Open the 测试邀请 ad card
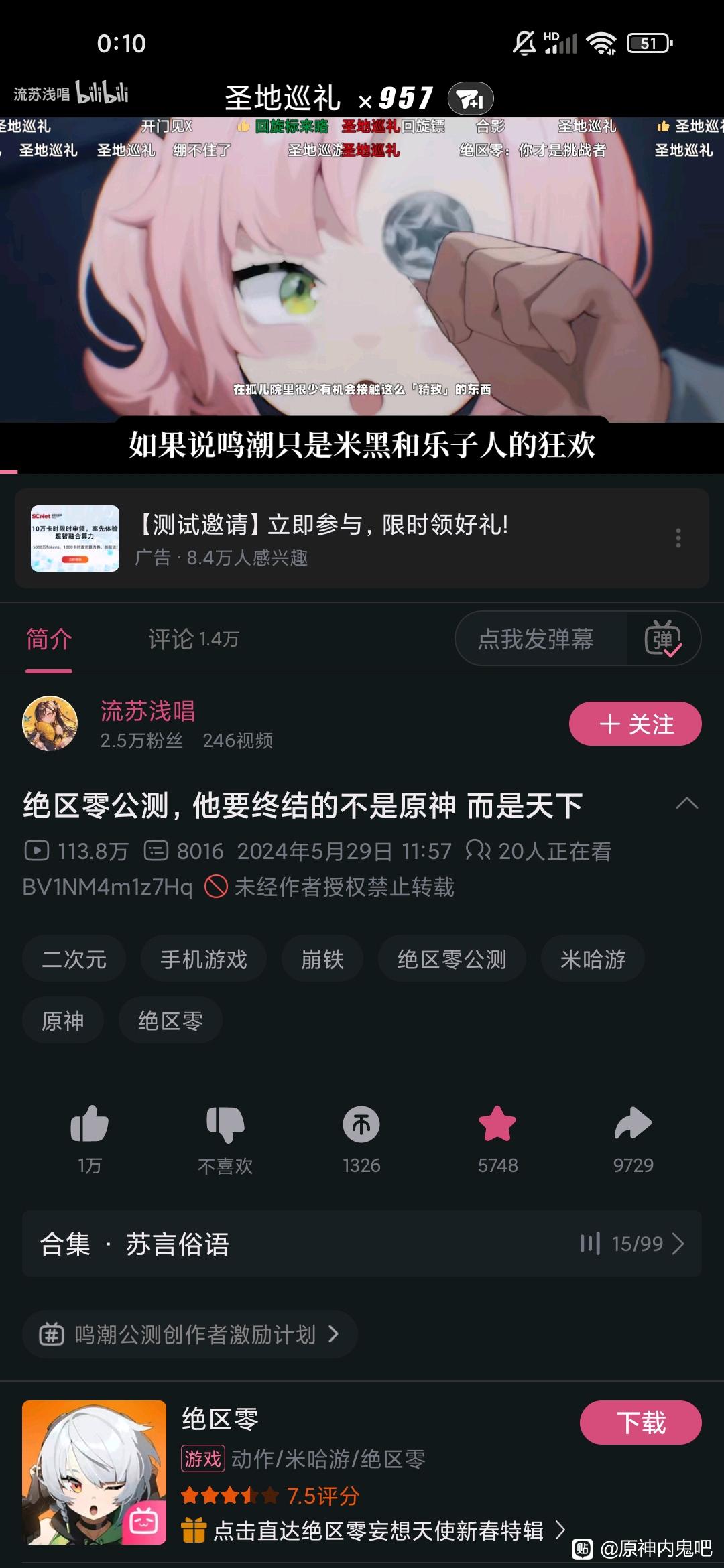 [x=322, y=538]
